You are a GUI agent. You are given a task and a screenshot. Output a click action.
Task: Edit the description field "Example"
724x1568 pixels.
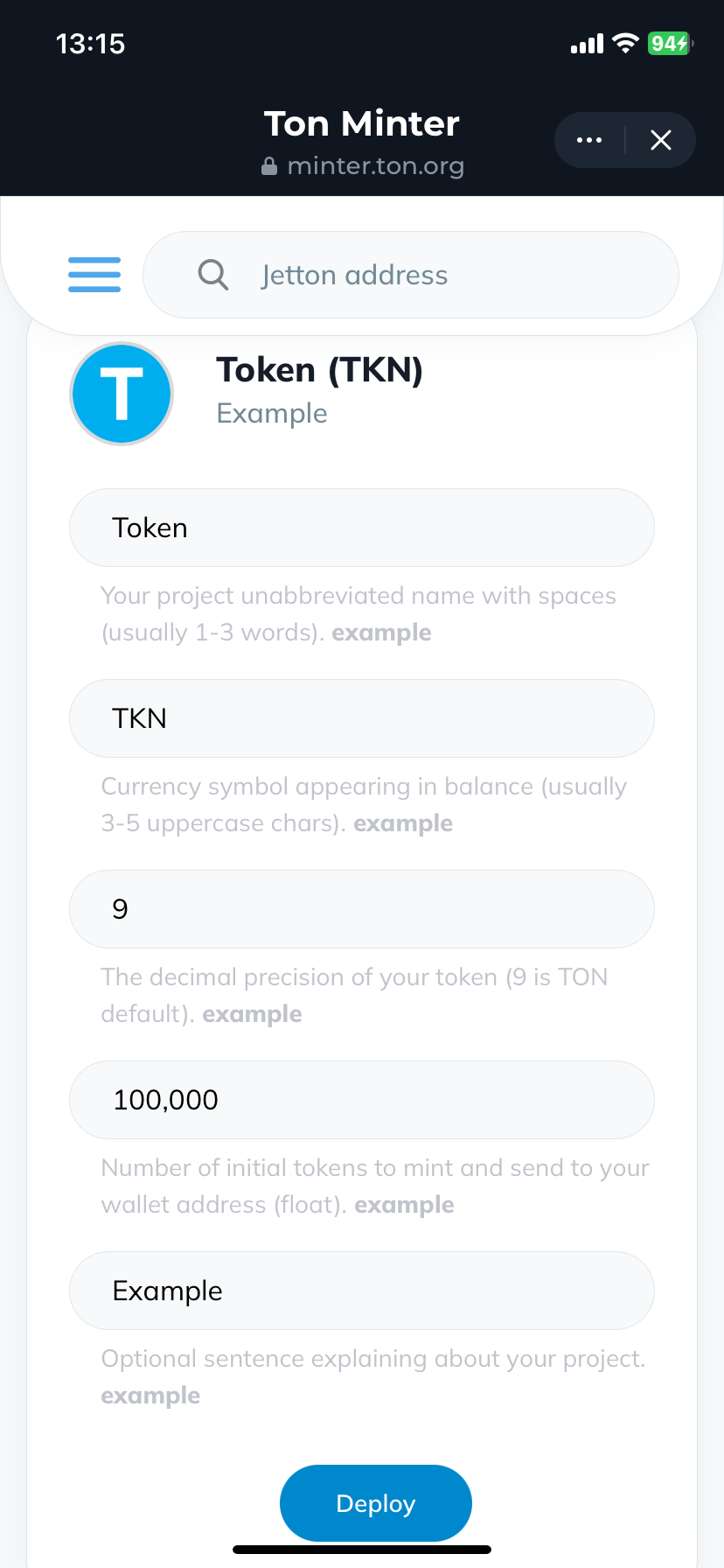[x=362, y=1291]
